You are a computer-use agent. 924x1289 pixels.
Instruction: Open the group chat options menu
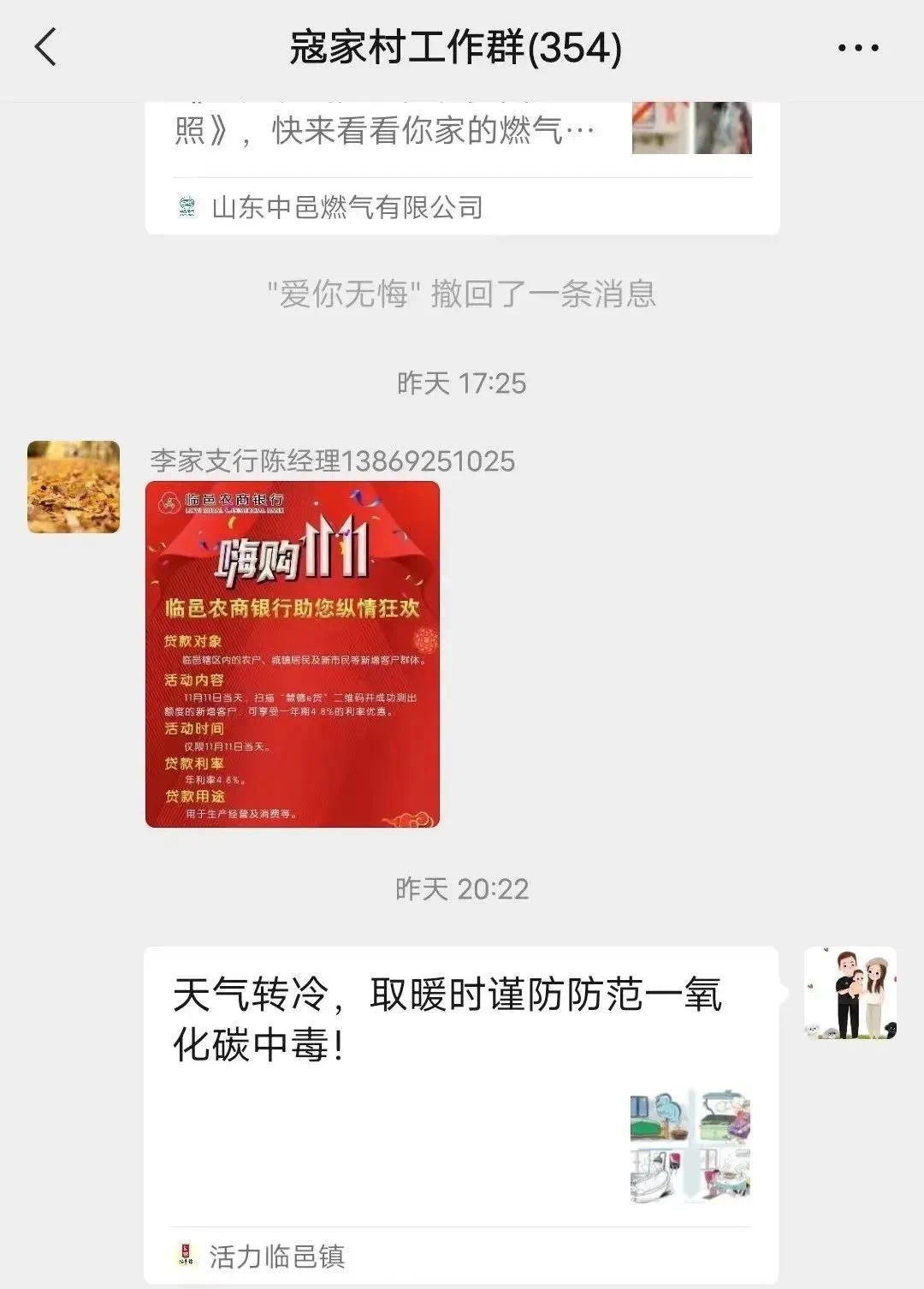click(x=858, y=48)
